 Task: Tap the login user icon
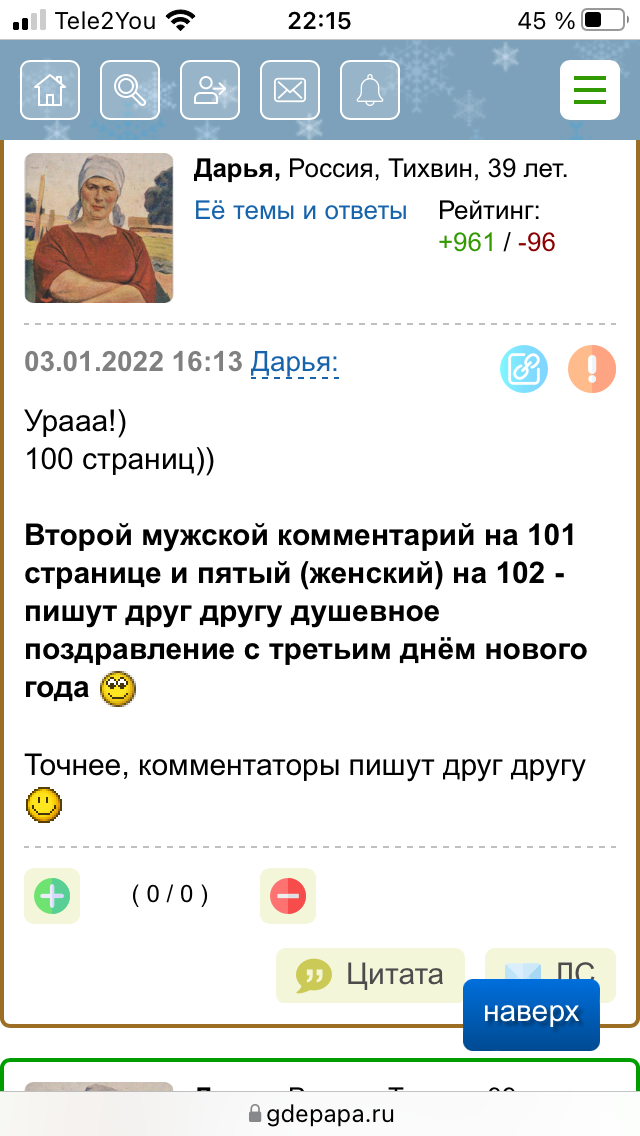coord(210,90)
